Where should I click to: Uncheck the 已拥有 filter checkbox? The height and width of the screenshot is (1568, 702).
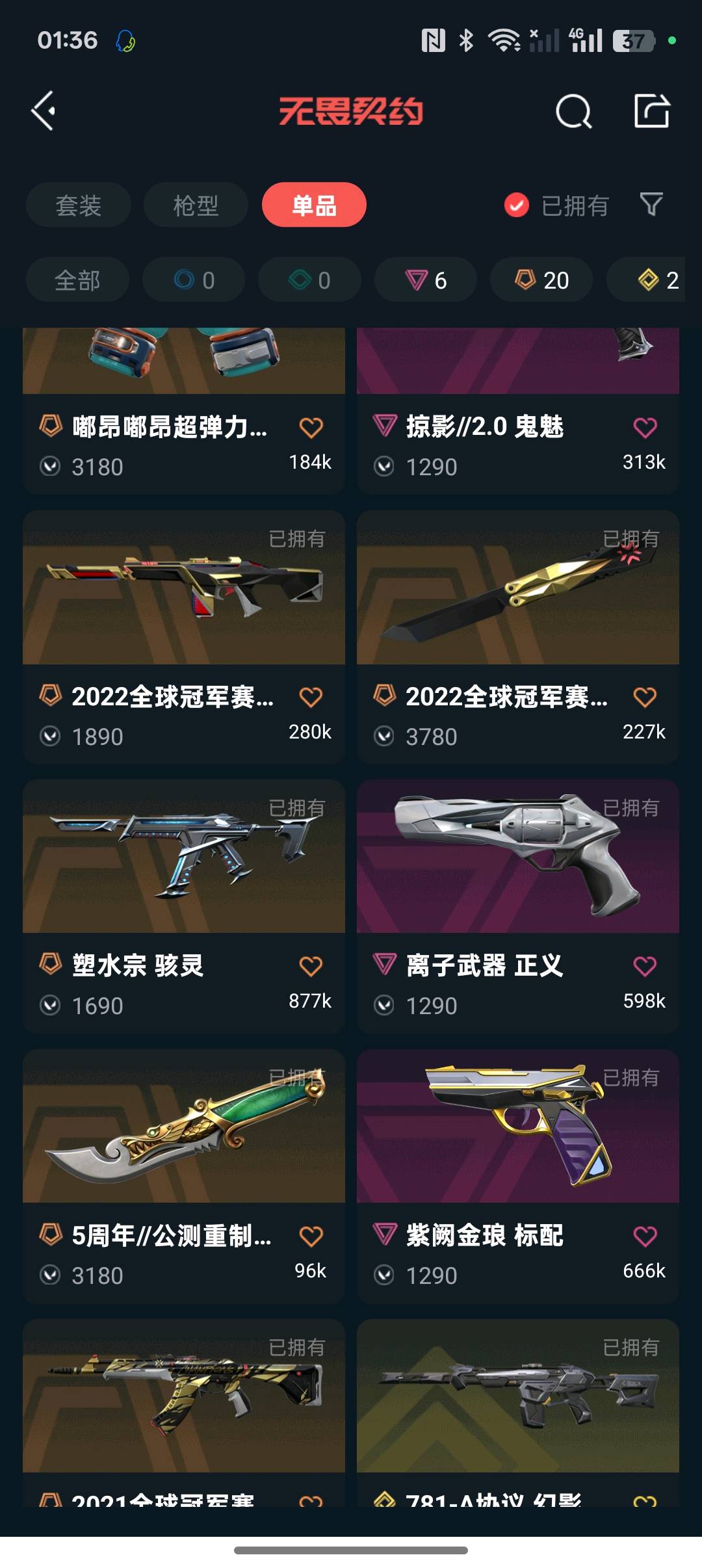pyautogui.click(x=517, y=205)
